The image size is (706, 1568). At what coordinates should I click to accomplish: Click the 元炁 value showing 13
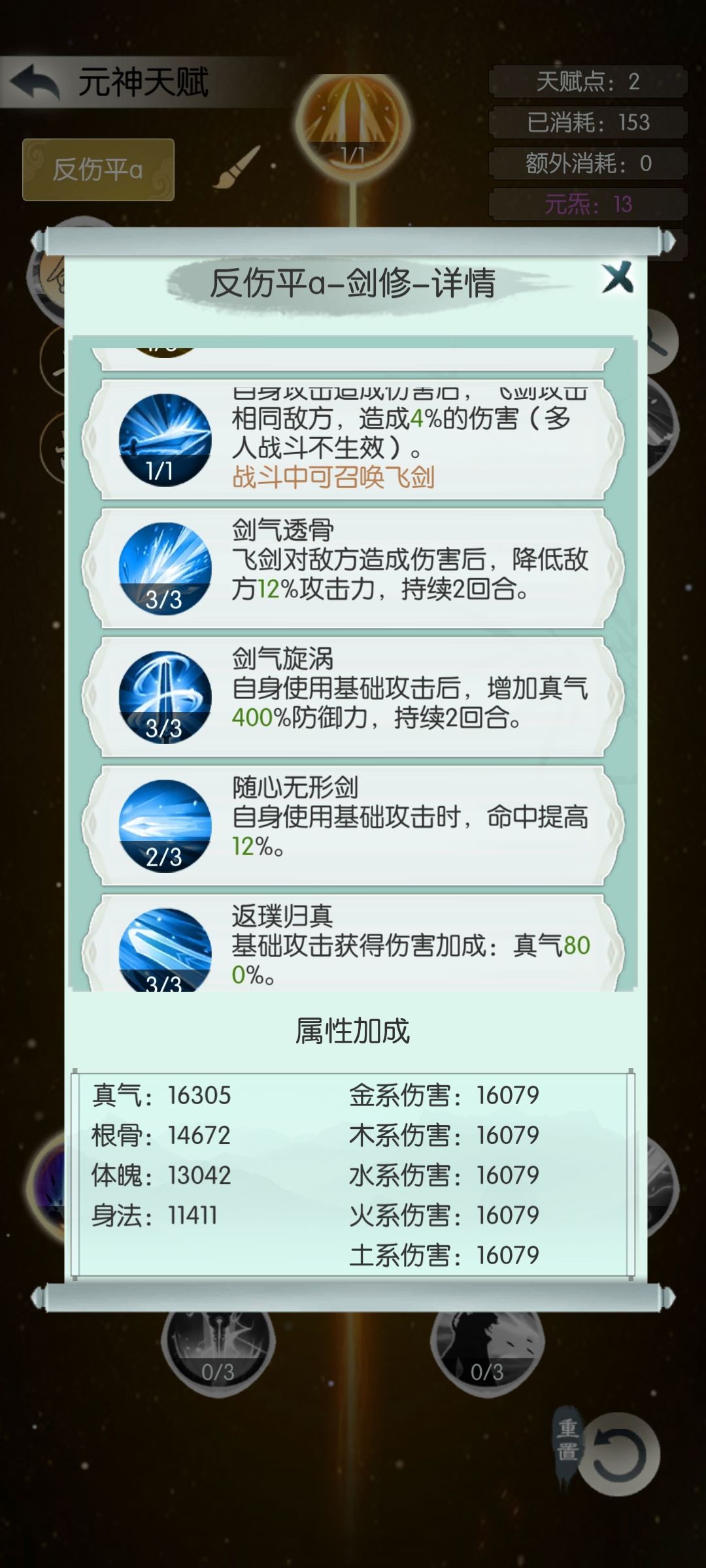(586, 204)
